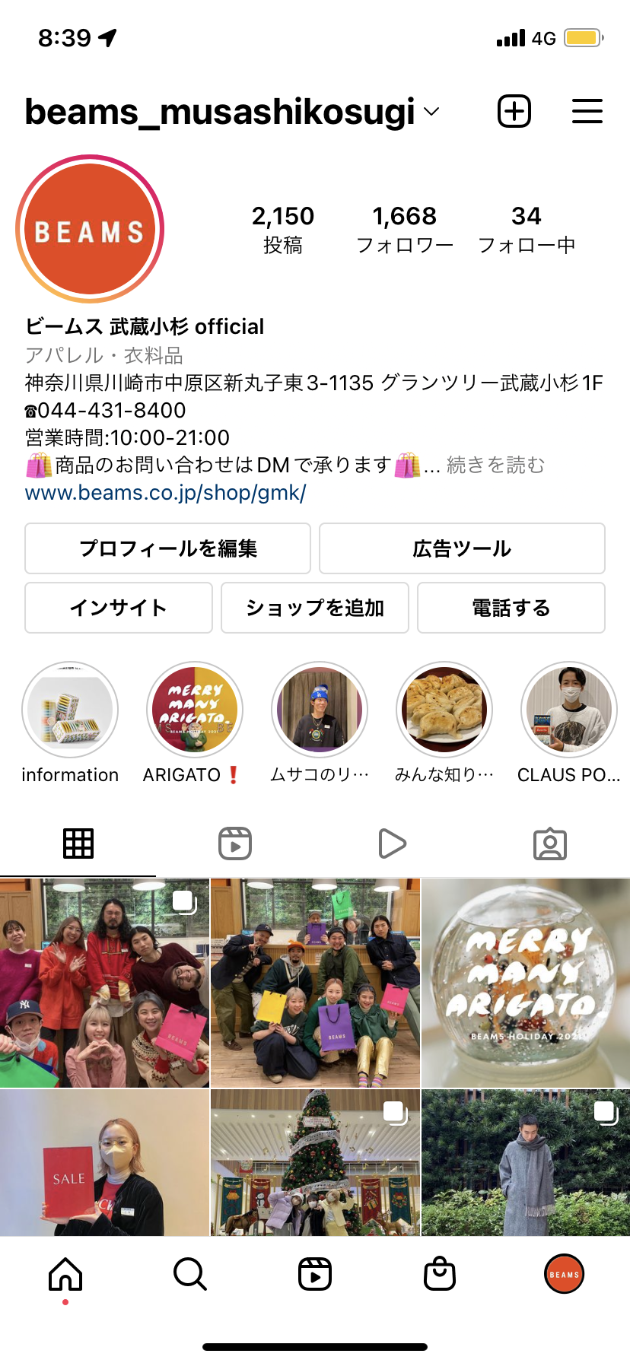
Task: Open the CLAUS PO... story highlight
Action: click(x=568, y=710)
